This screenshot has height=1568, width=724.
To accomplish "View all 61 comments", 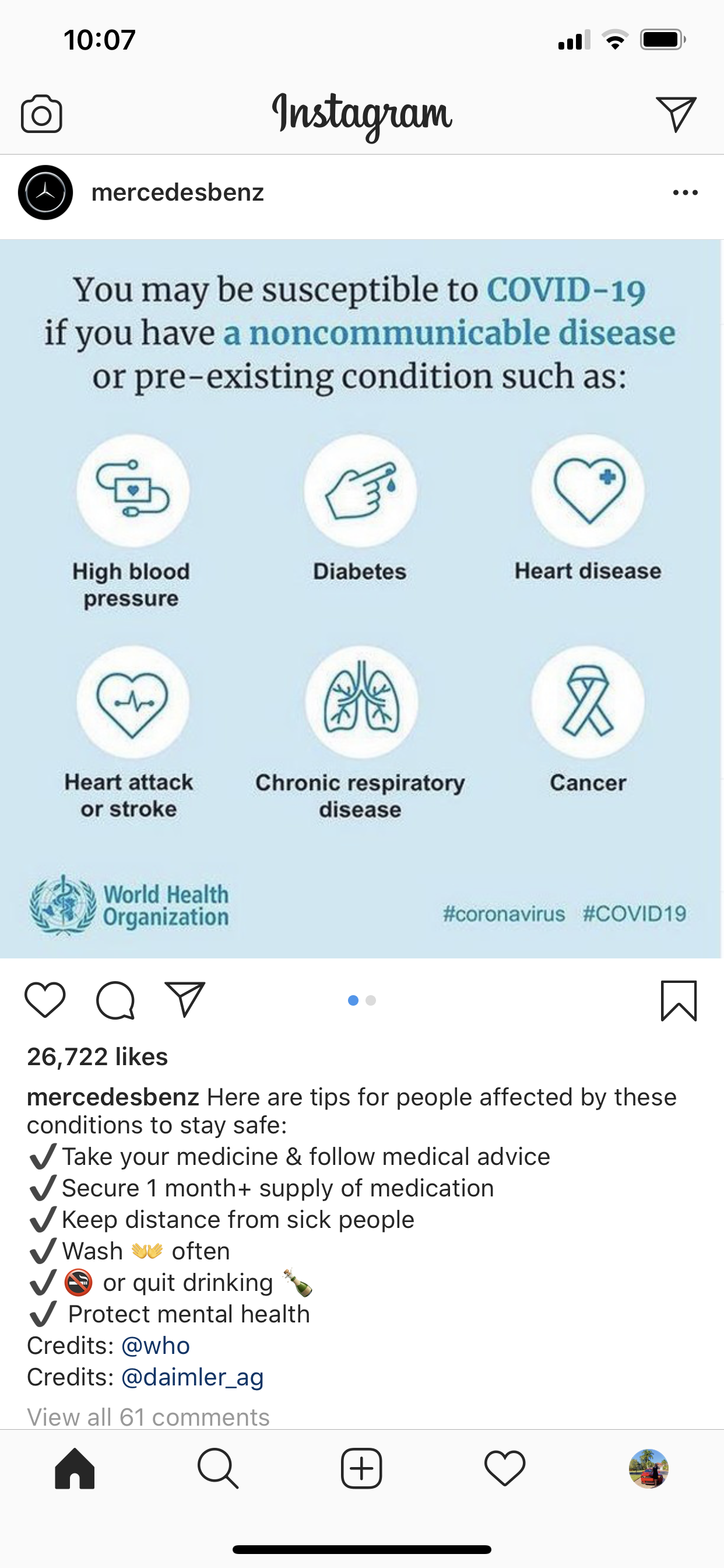I will 148,1416.
